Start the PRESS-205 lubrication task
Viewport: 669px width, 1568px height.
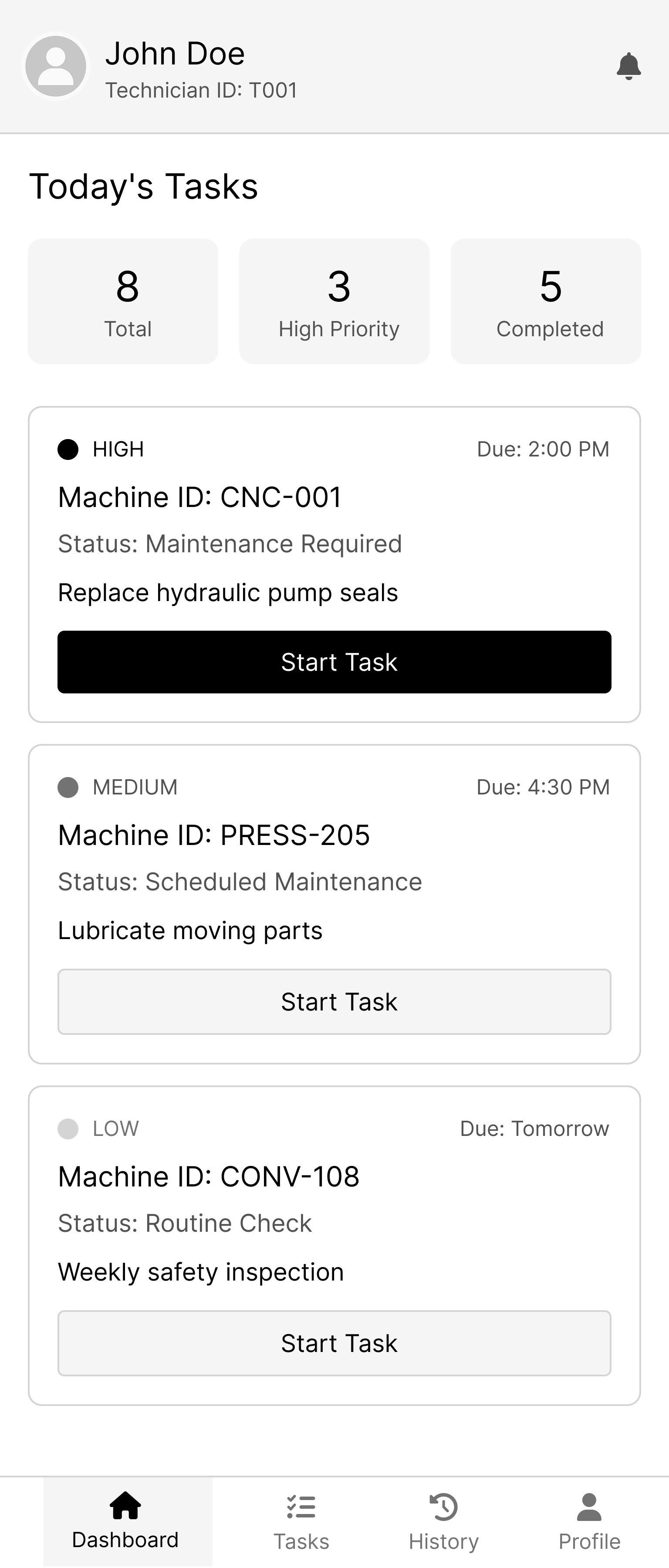[x=334, y=1001]
